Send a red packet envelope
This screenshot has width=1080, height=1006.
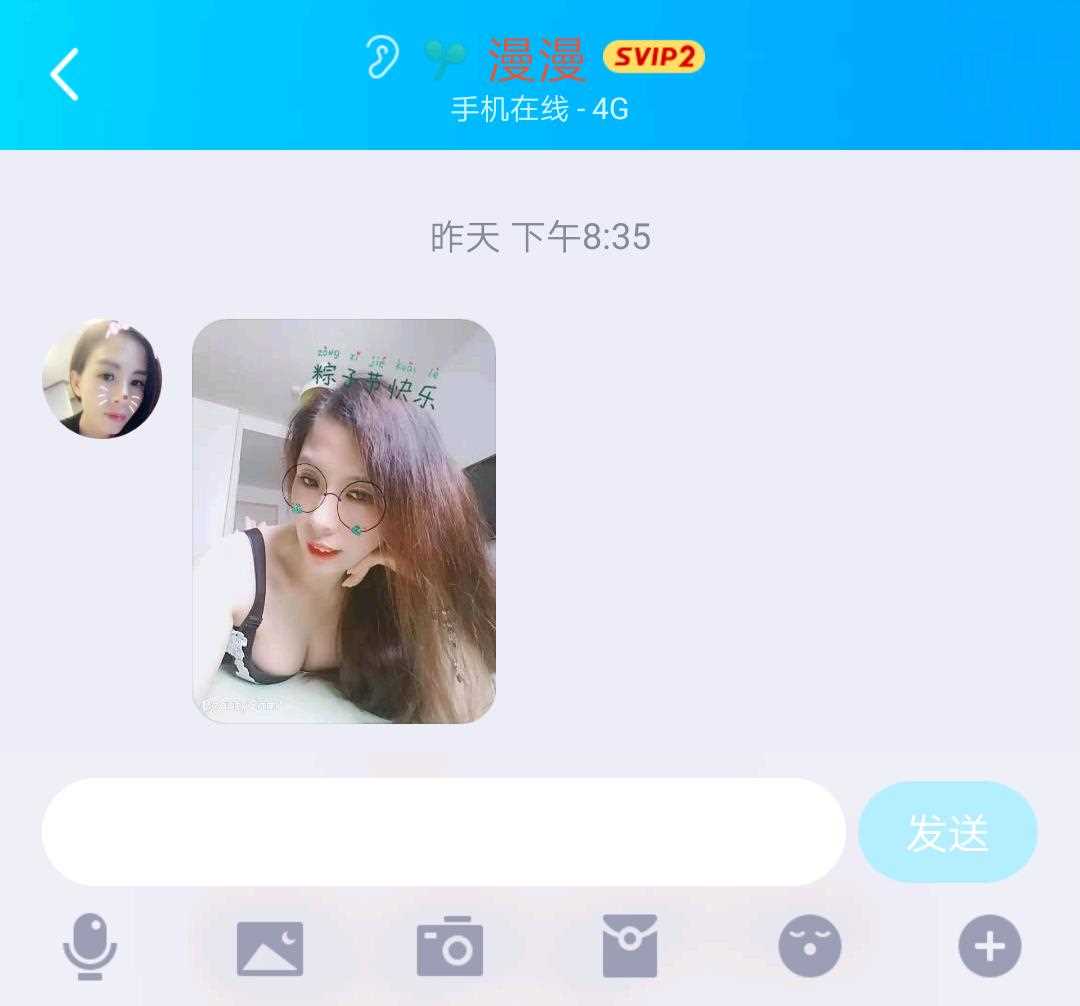(x=630, y=946)
